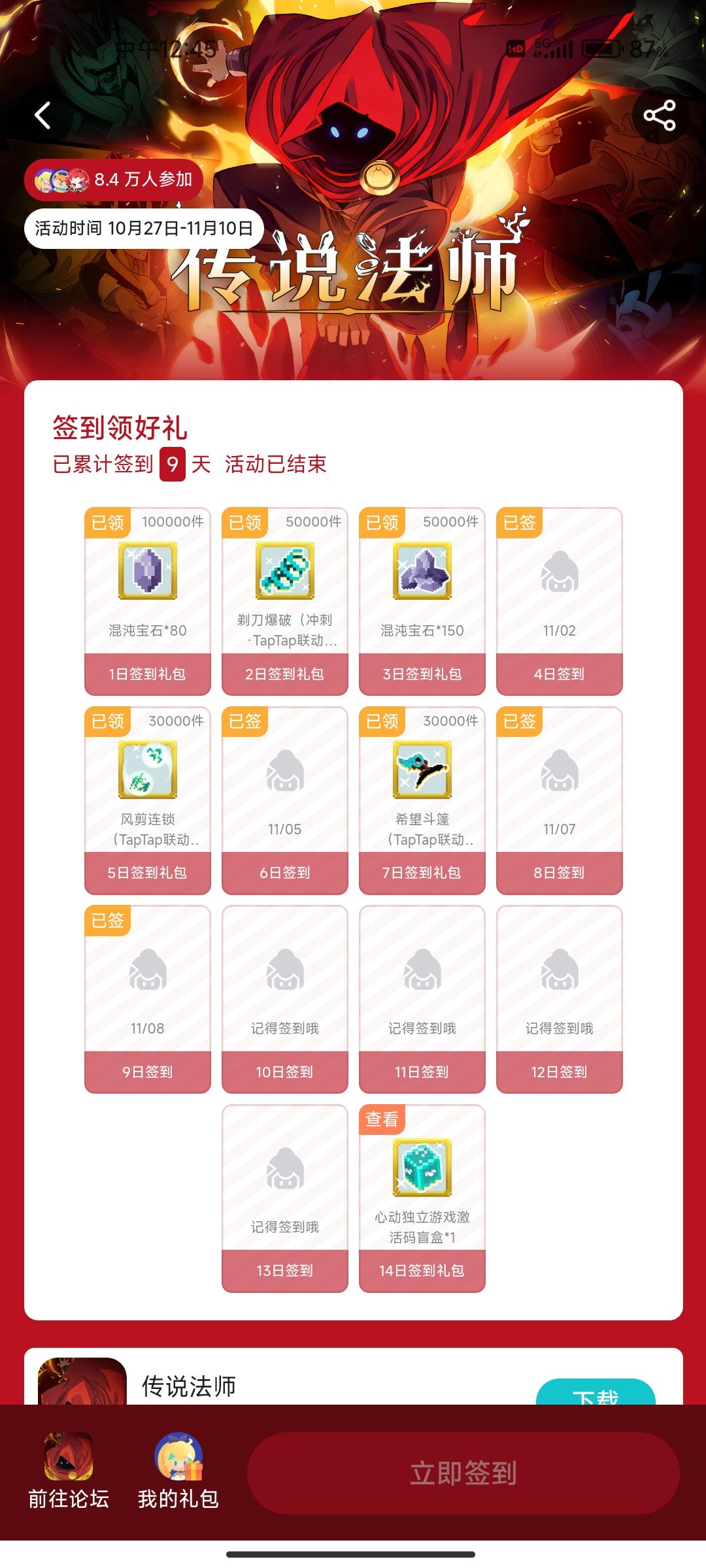The height and width of the screenshot is (1568, 706).
Task: Share this event page
Action: point(660,116)
